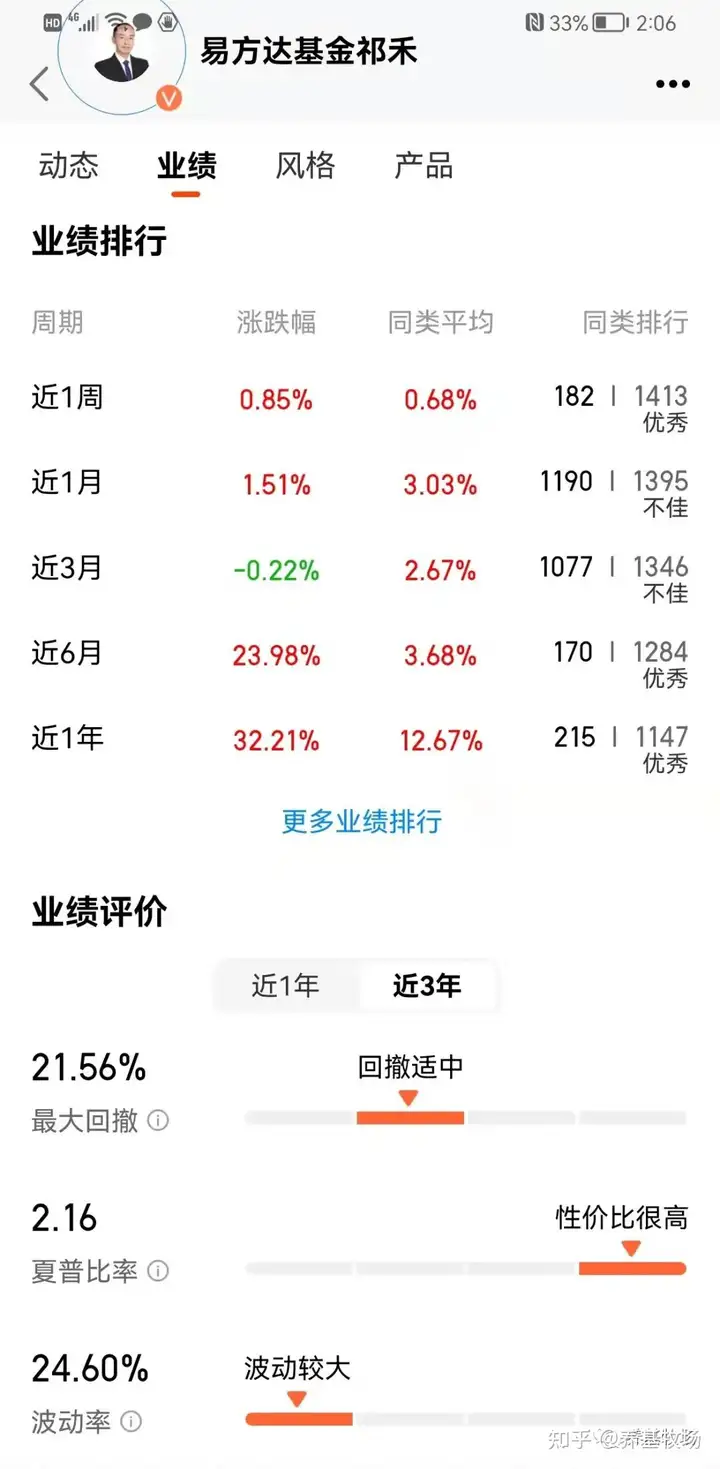Show info about 最大回撤
The width and height of the screenshot is (720, 1469).
(158, 1120)
